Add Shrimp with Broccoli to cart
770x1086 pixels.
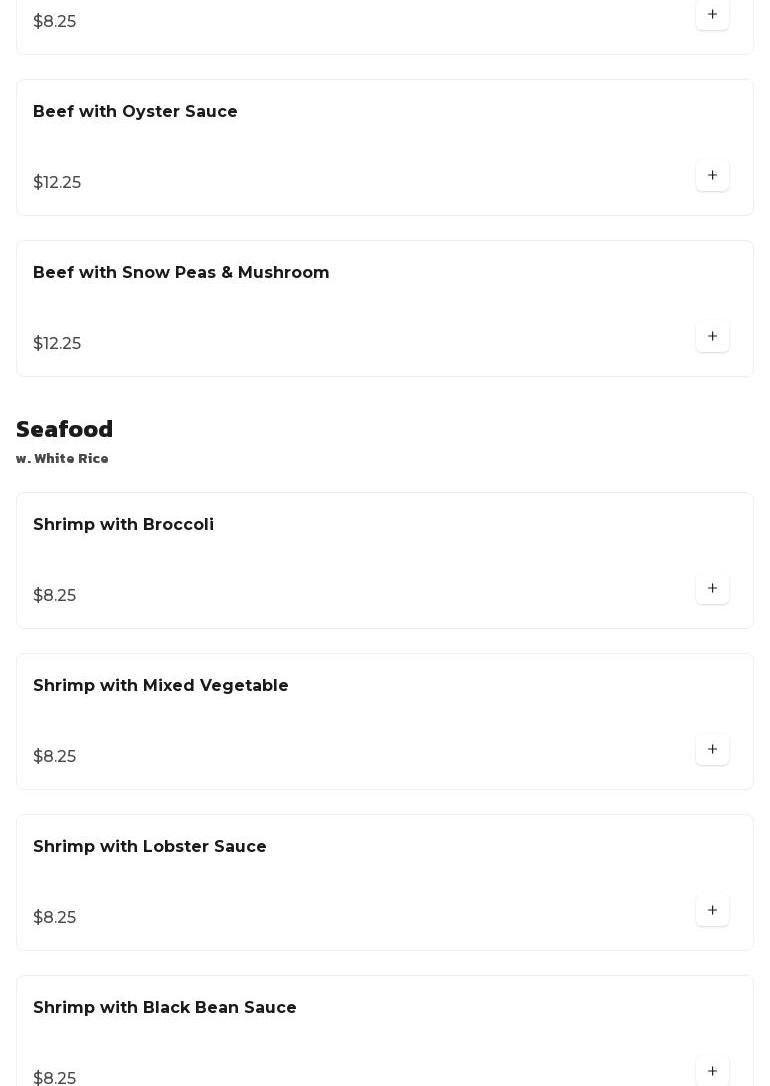(x=712, y=589)
